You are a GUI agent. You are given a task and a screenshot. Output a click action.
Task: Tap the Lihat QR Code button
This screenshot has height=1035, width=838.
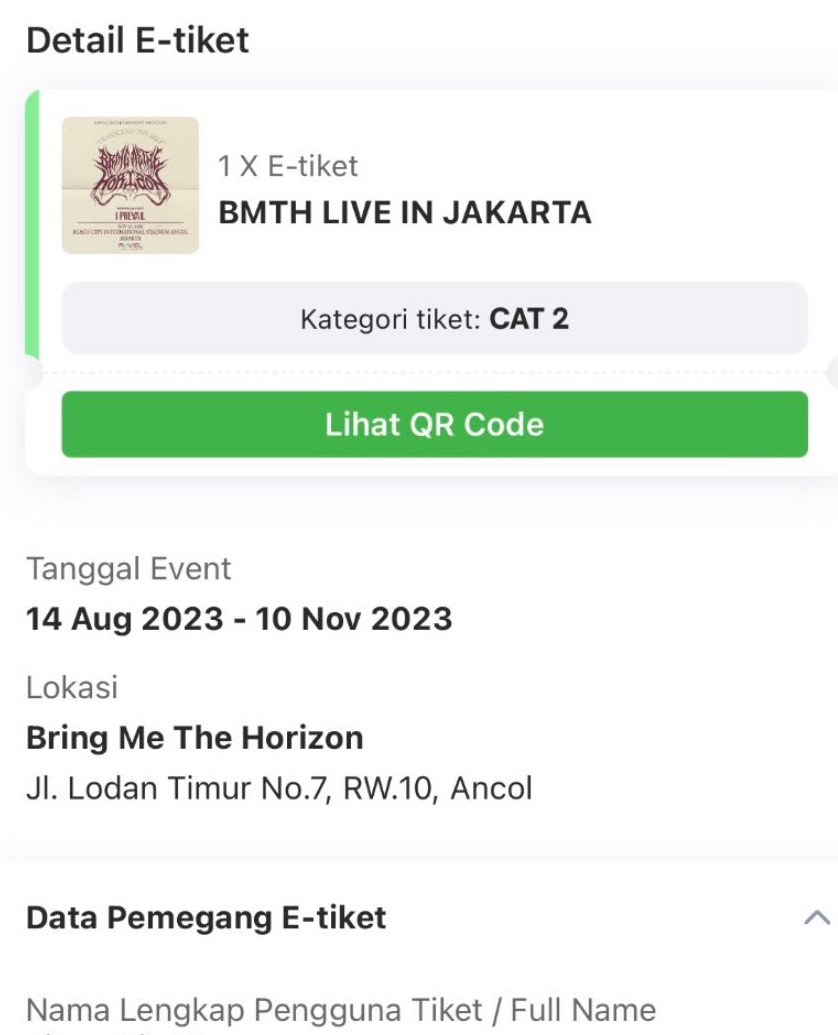435,424
